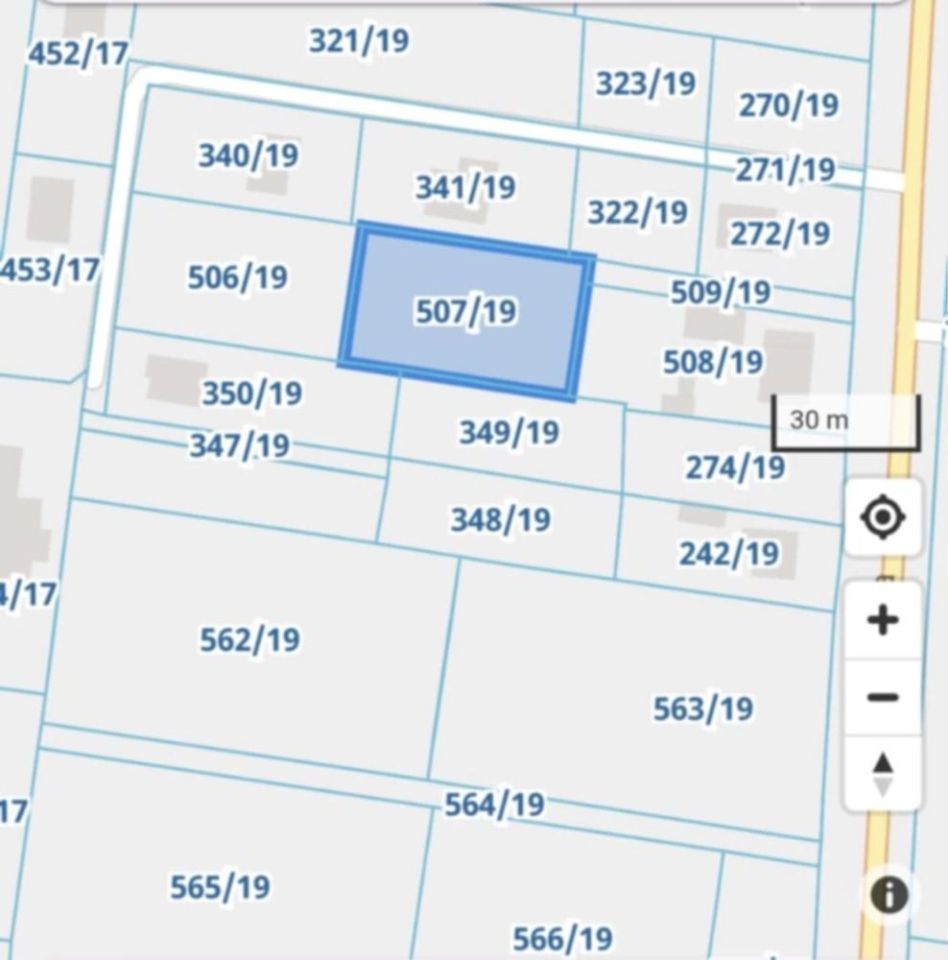Viewport: 948px width, 960px height.
Task: Zoom in with the plus button
Action: tap(882, 620)
